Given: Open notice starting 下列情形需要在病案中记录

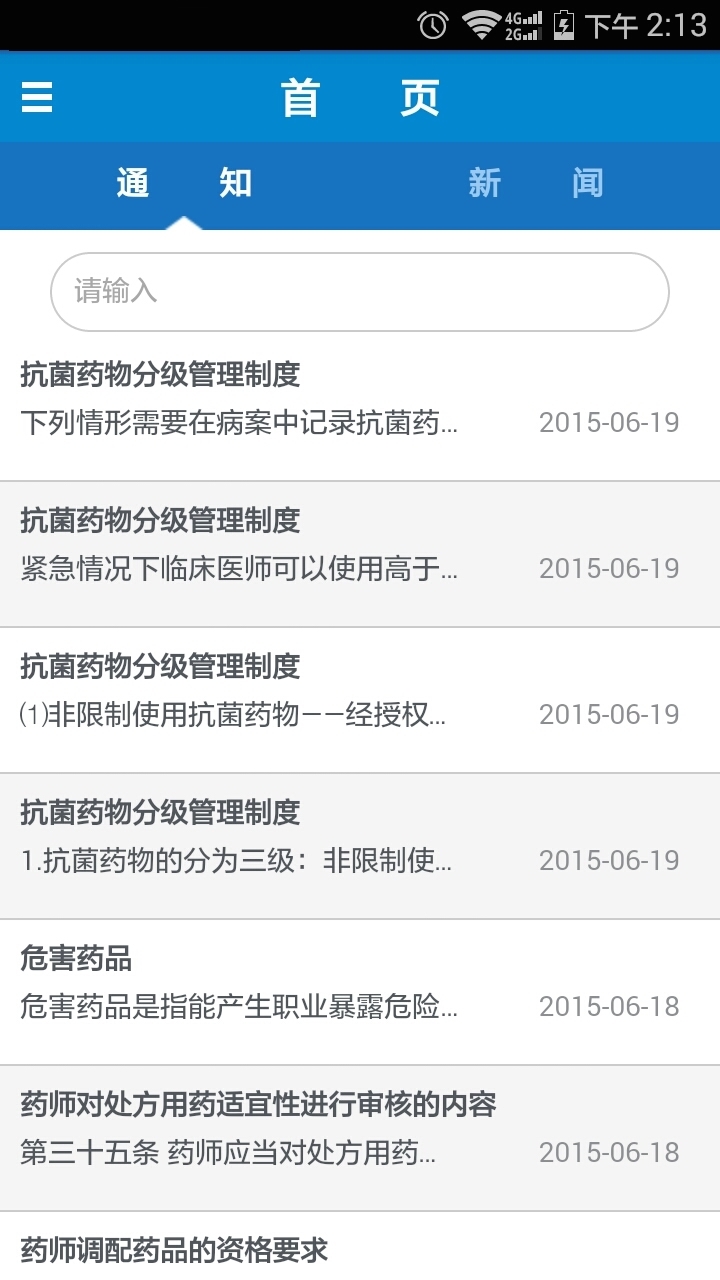Looking at the screenshot, I should pyautogui.click(x=360, y=402).
